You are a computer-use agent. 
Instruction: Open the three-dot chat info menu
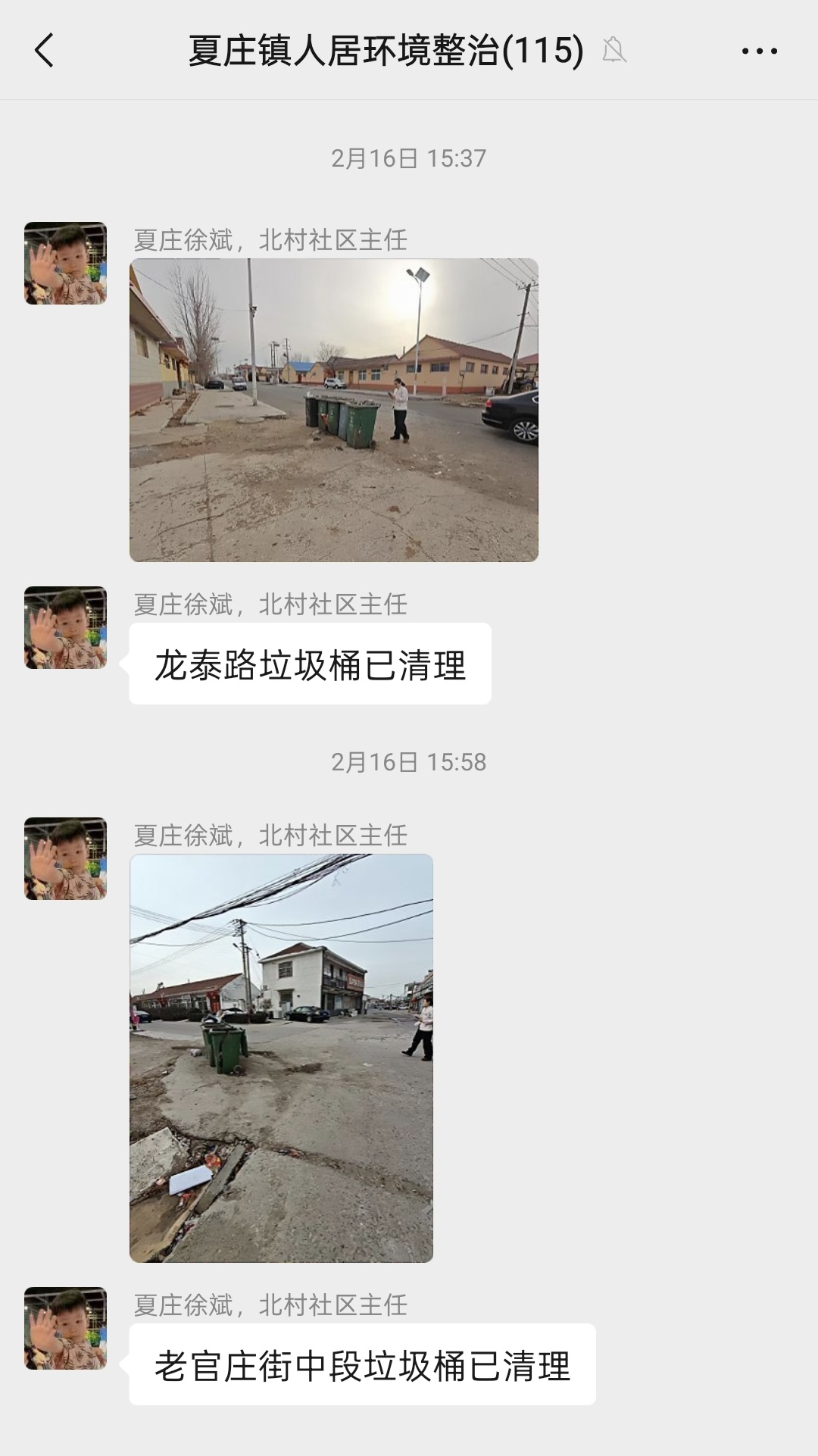coord(759,51)
